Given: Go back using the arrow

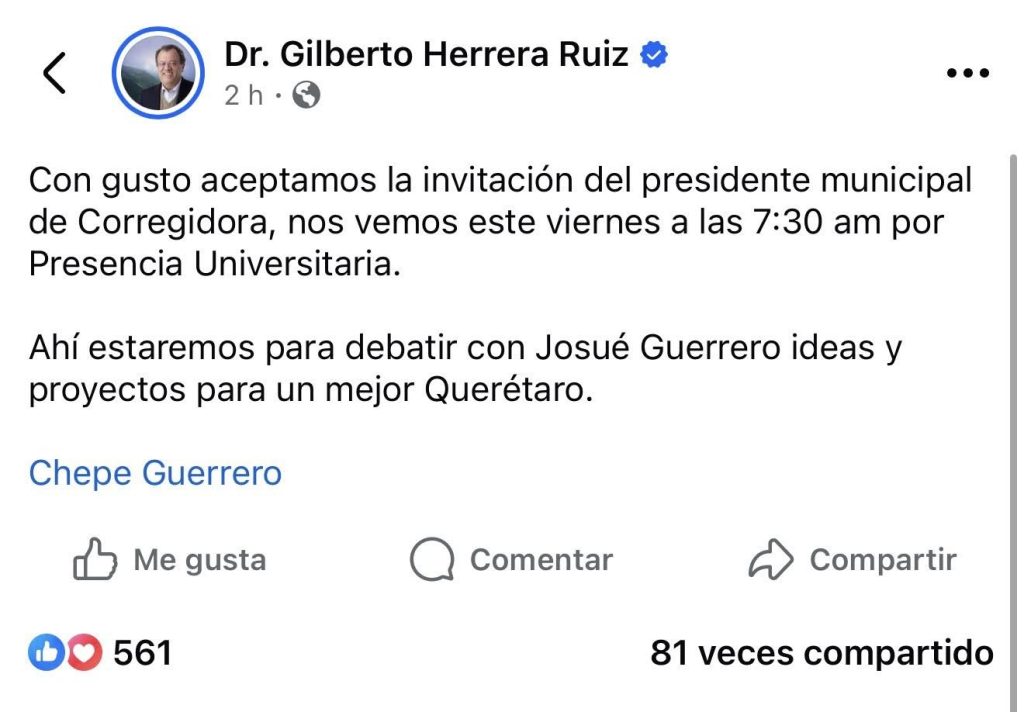Looking at the screenshot, I should tap(55, 74).
